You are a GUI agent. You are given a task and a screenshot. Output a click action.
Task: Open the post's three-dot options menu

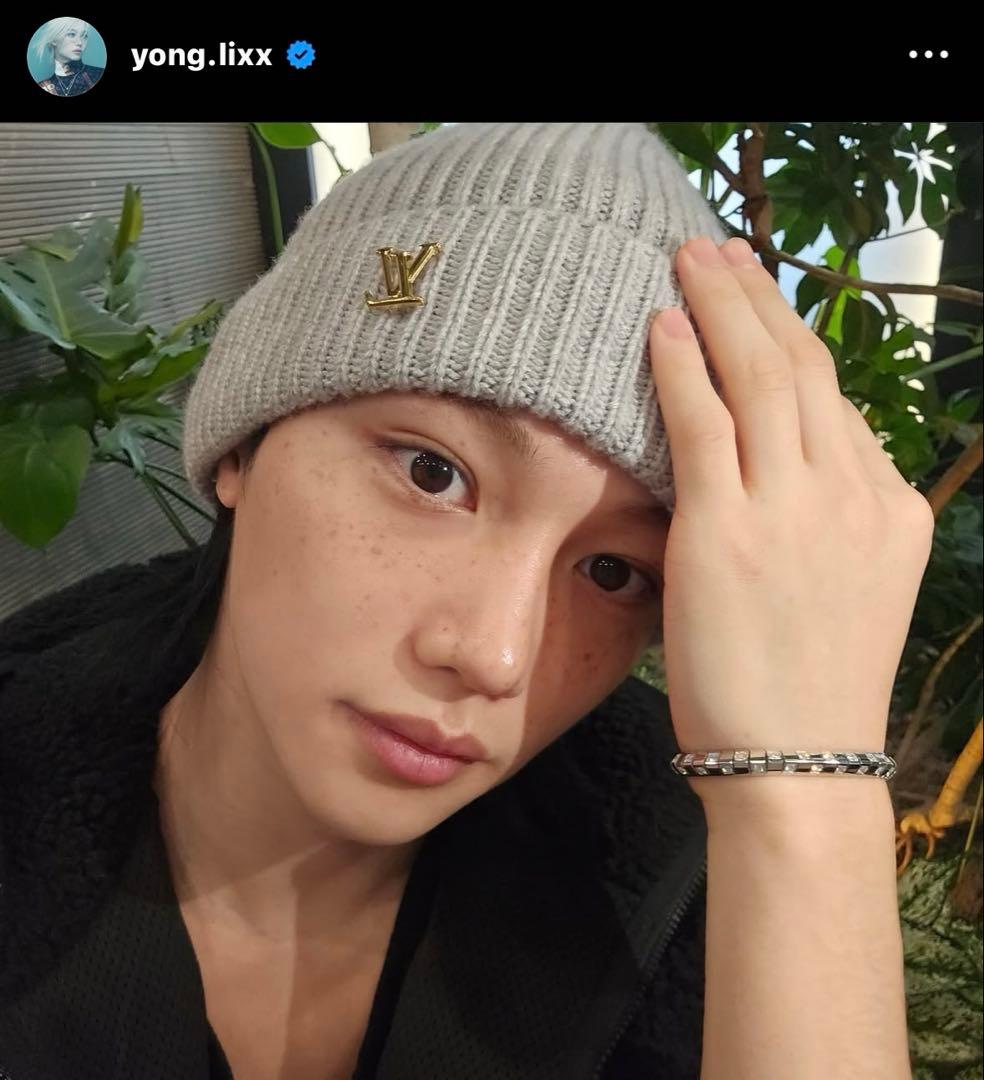927,56
